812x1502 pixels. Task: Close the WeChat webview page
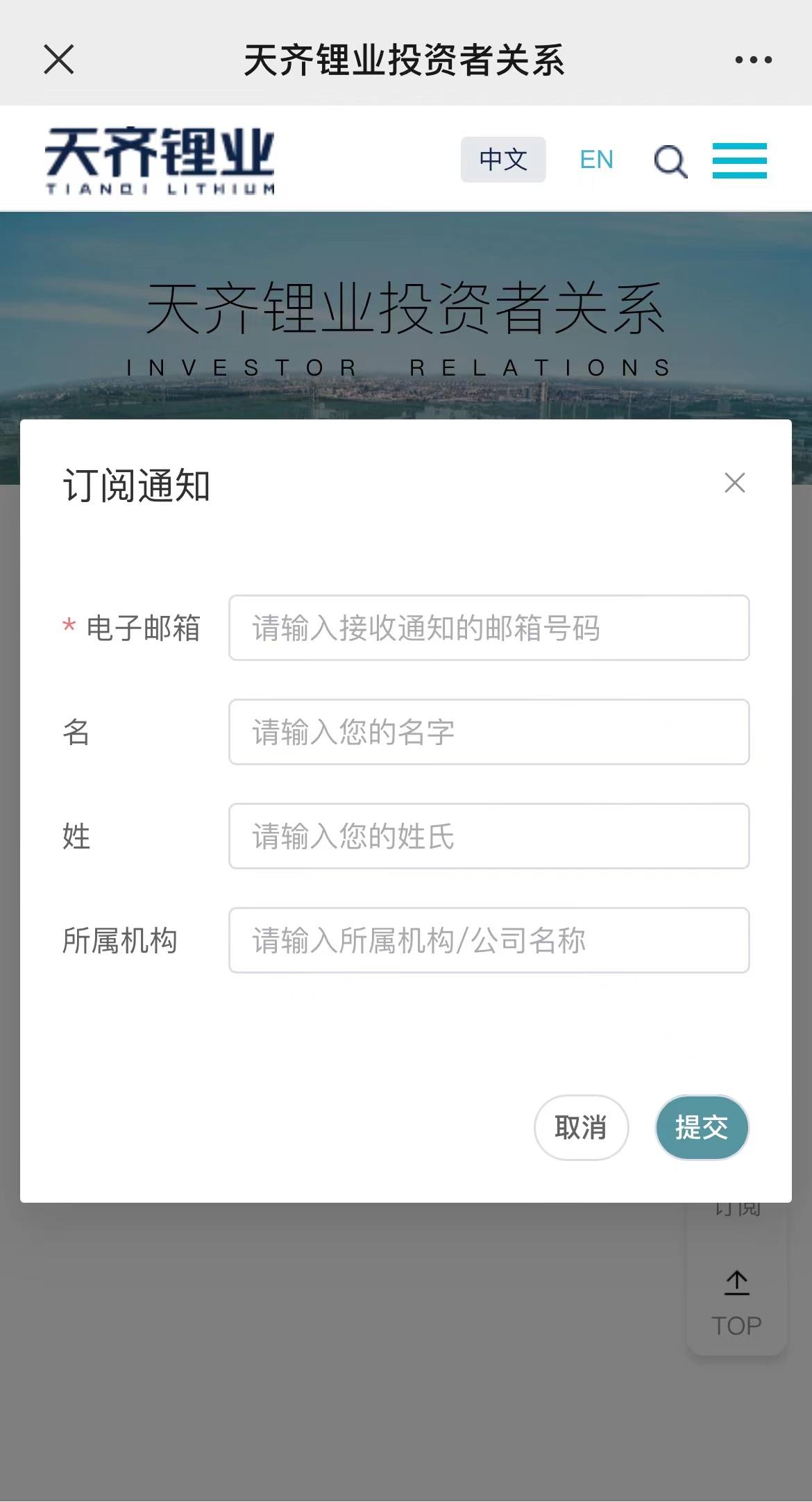pos(59,59)
